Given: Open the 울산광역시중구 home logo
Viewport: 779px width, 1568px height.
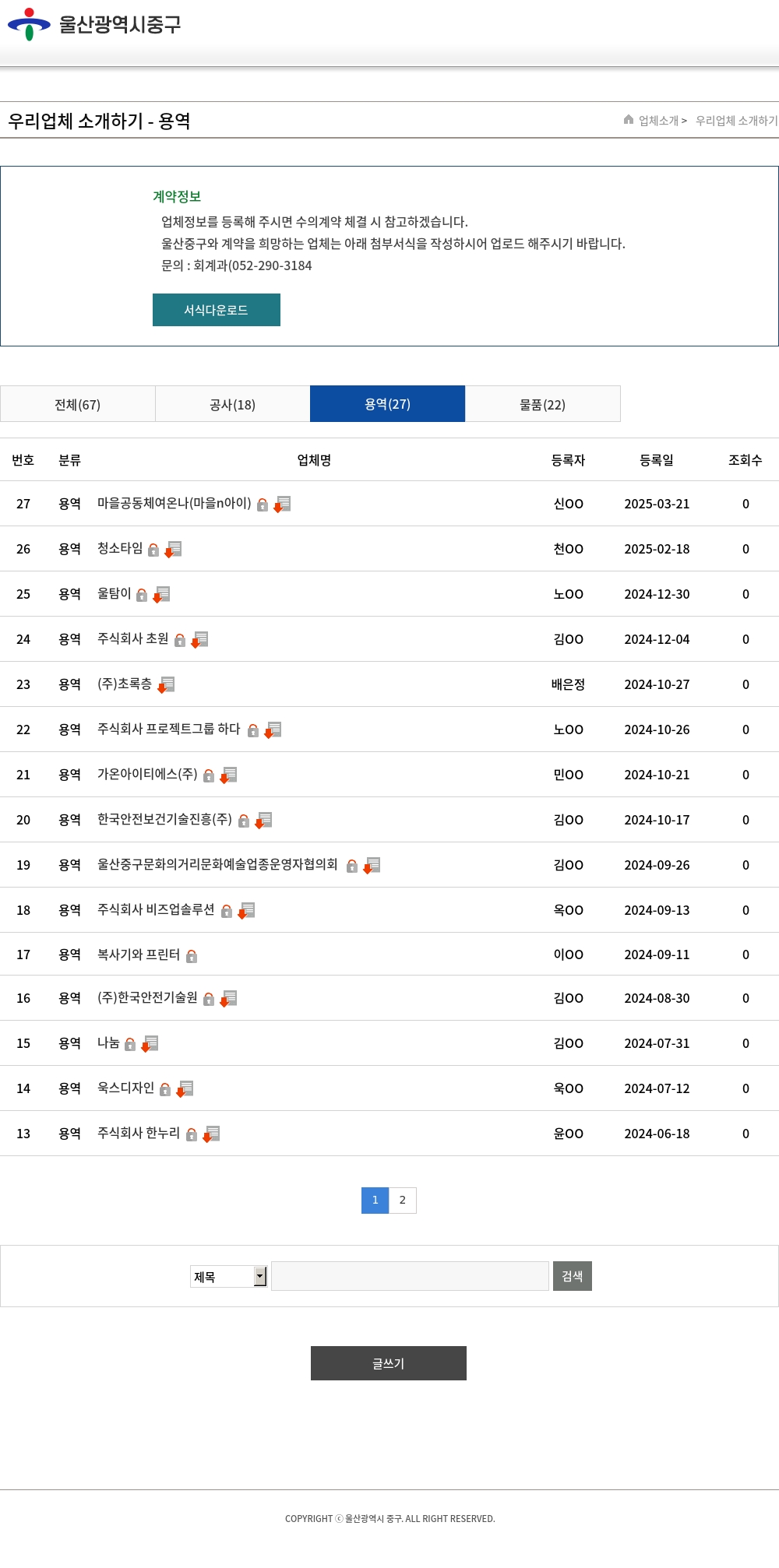Looking at the screenshot, I should [94, 24].
